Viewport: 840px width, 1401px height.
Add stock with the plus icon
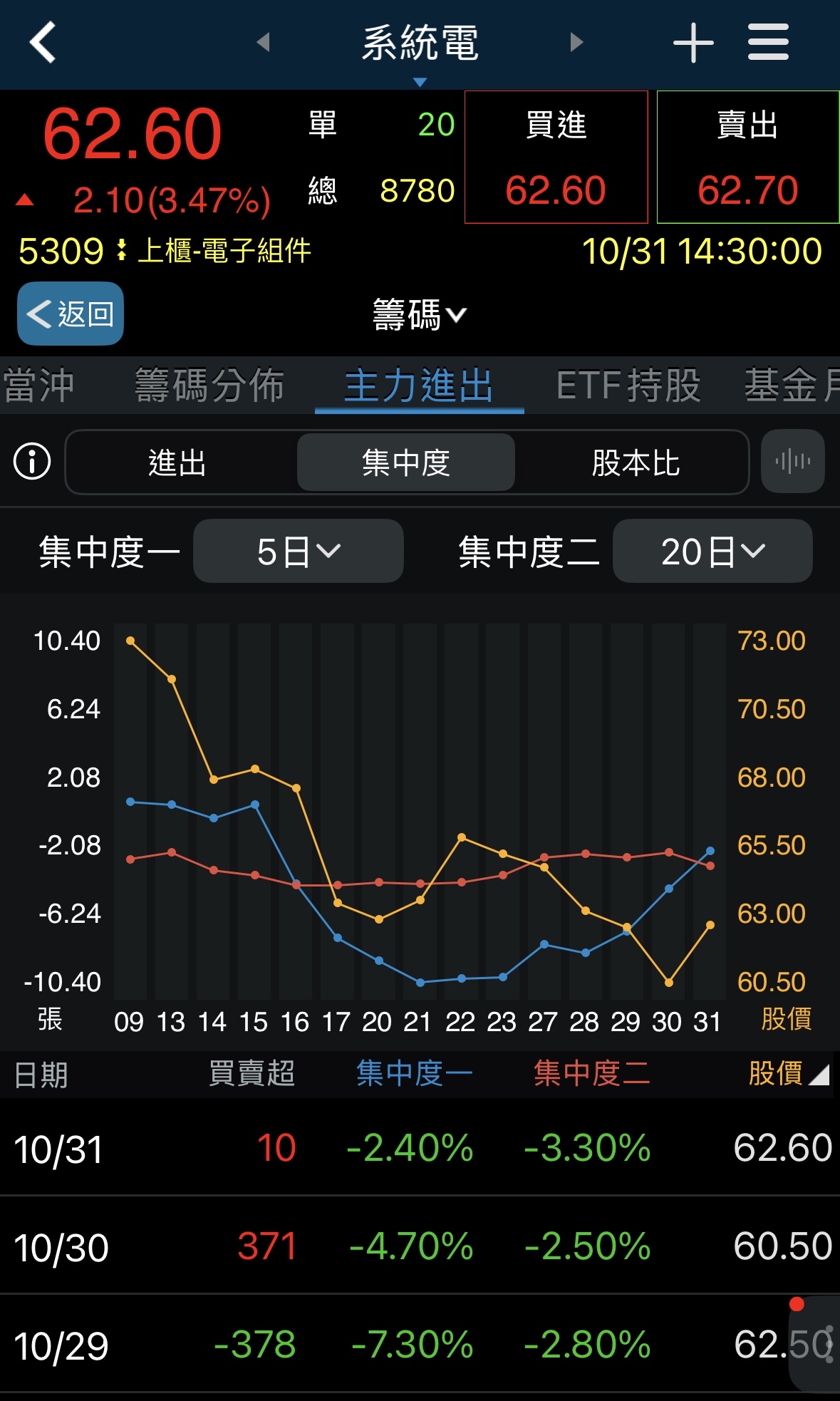693,43
